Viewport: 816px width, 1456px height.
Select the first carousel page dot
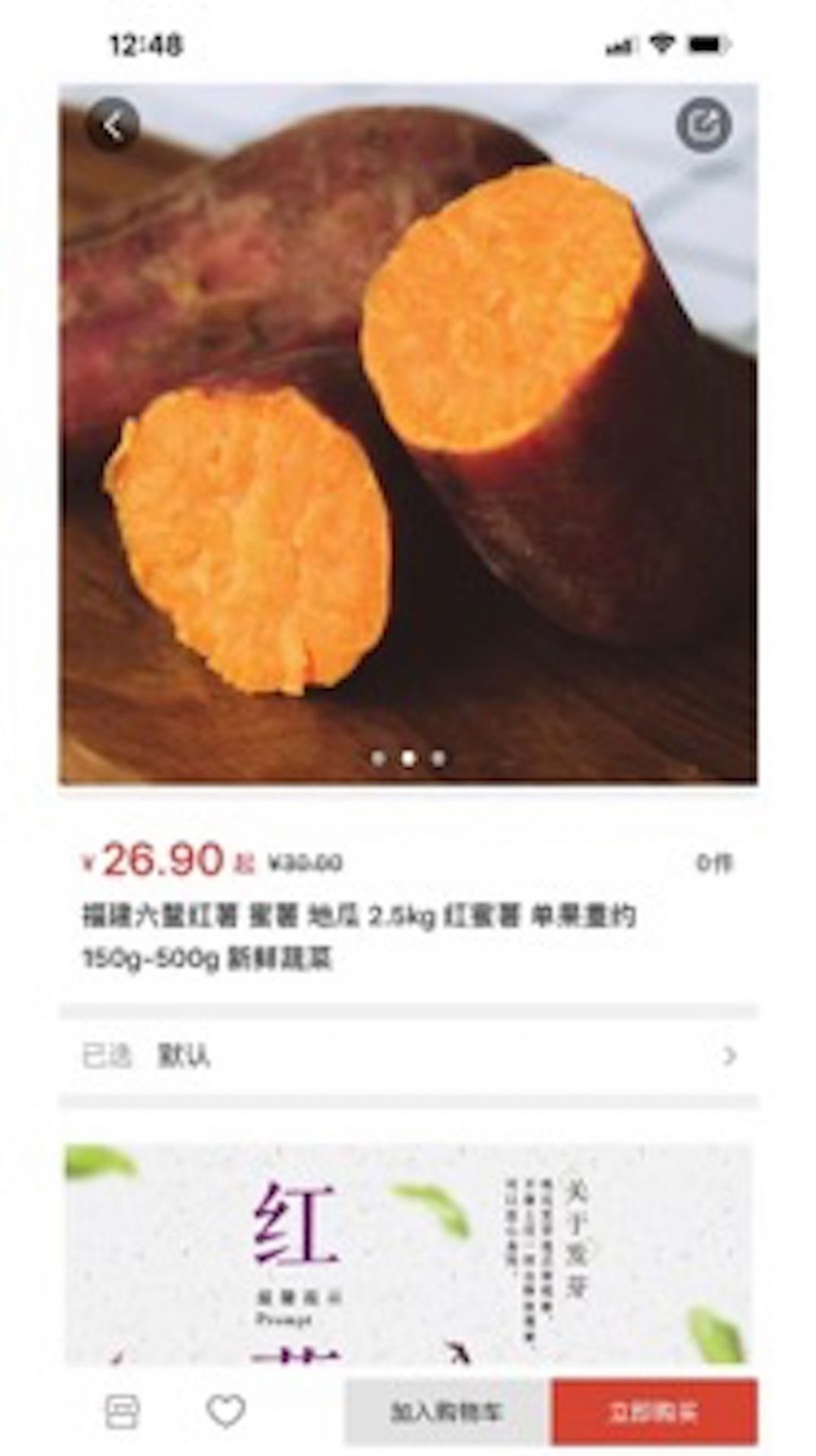coord(379,759)
